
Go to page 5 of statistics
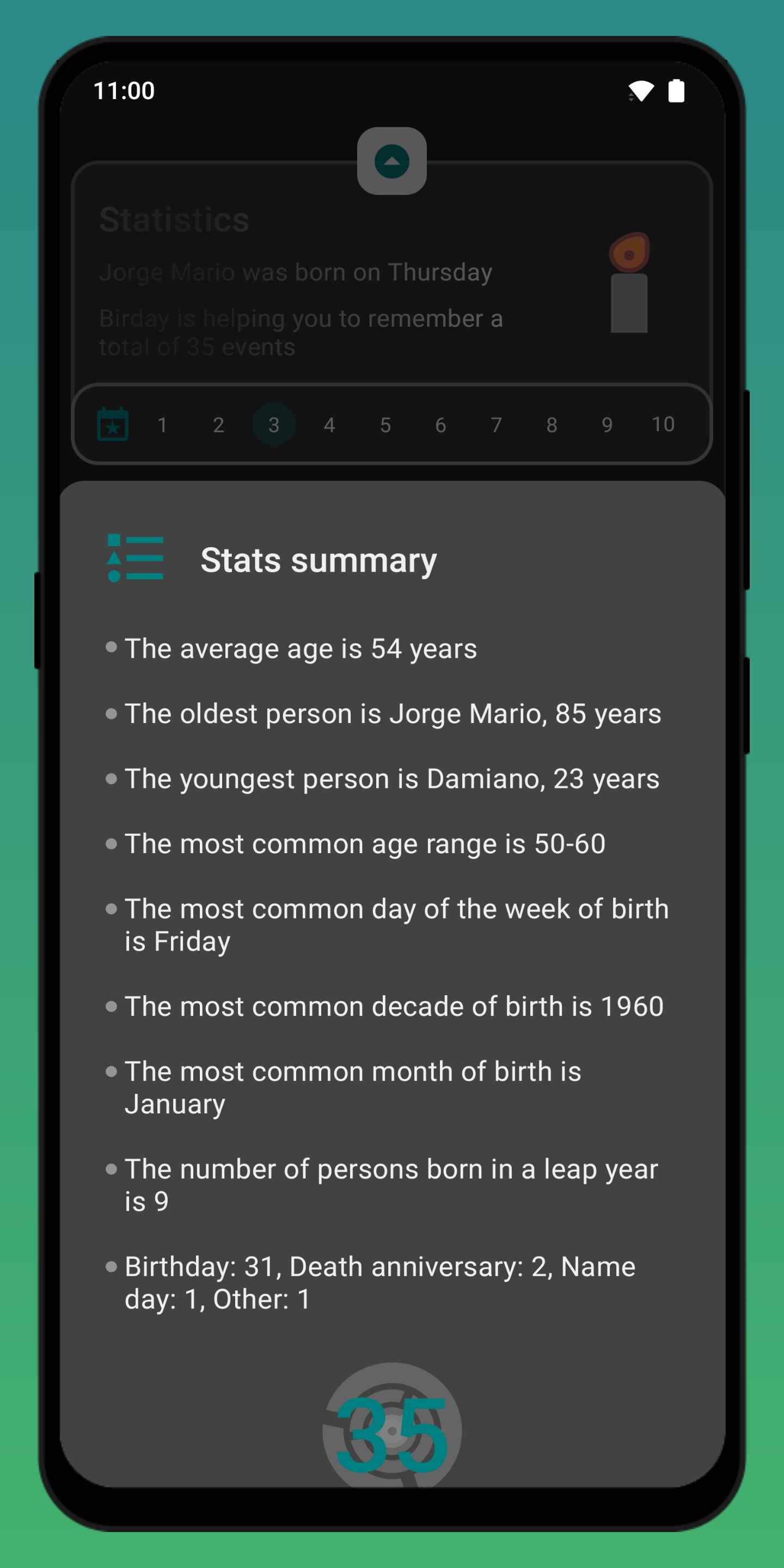[385, 425]
